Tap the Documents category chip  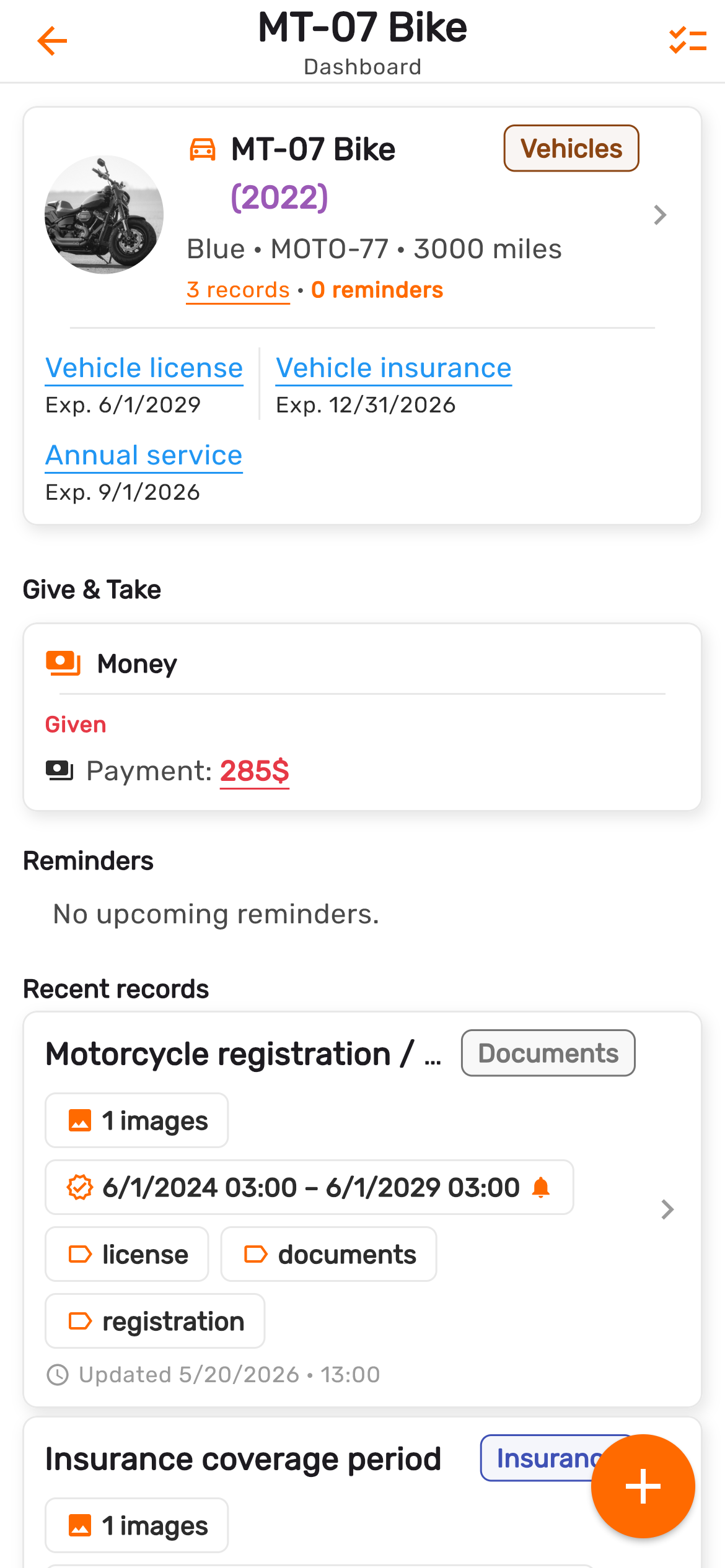pyautogui.click(x=548, y=1053)
